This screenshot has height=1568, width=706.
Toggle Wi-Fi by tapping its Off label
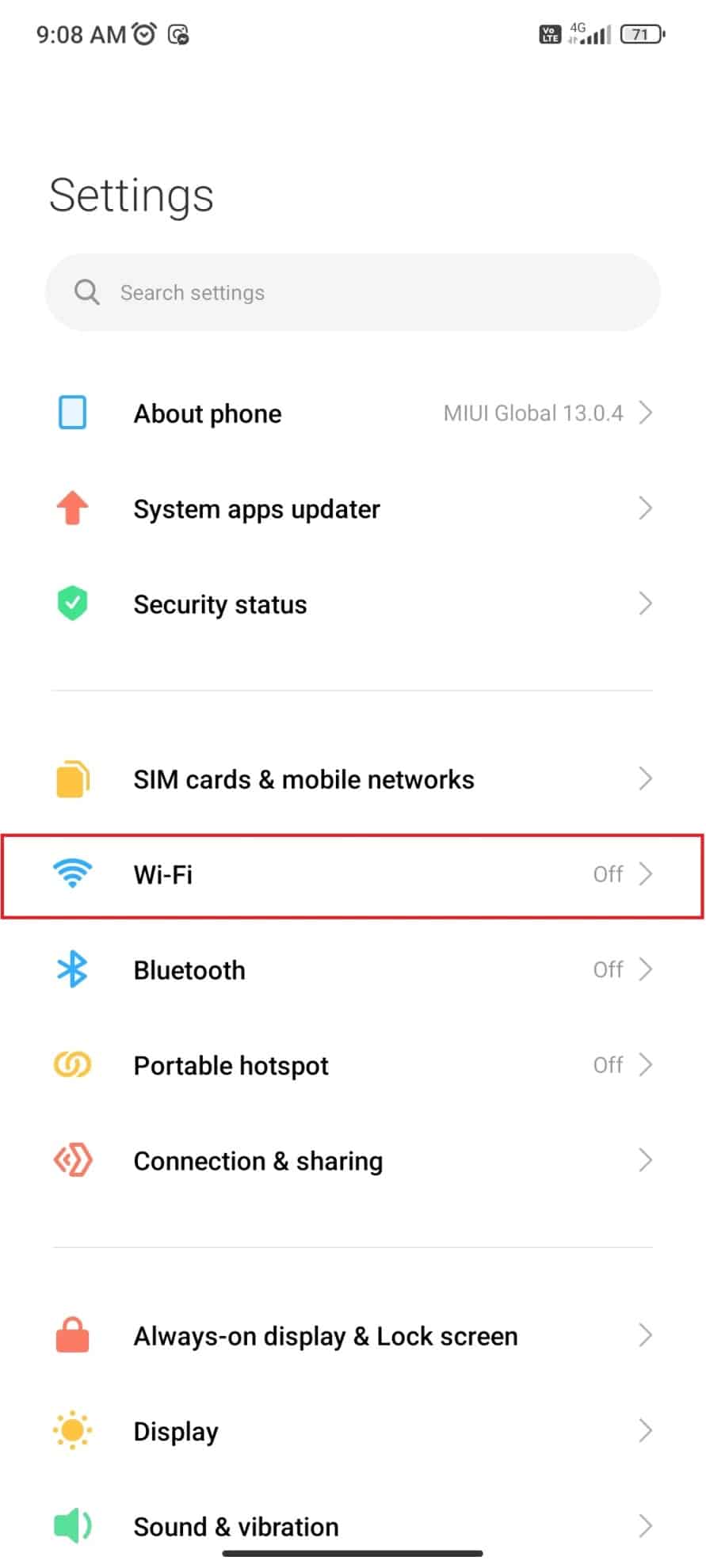609,874
